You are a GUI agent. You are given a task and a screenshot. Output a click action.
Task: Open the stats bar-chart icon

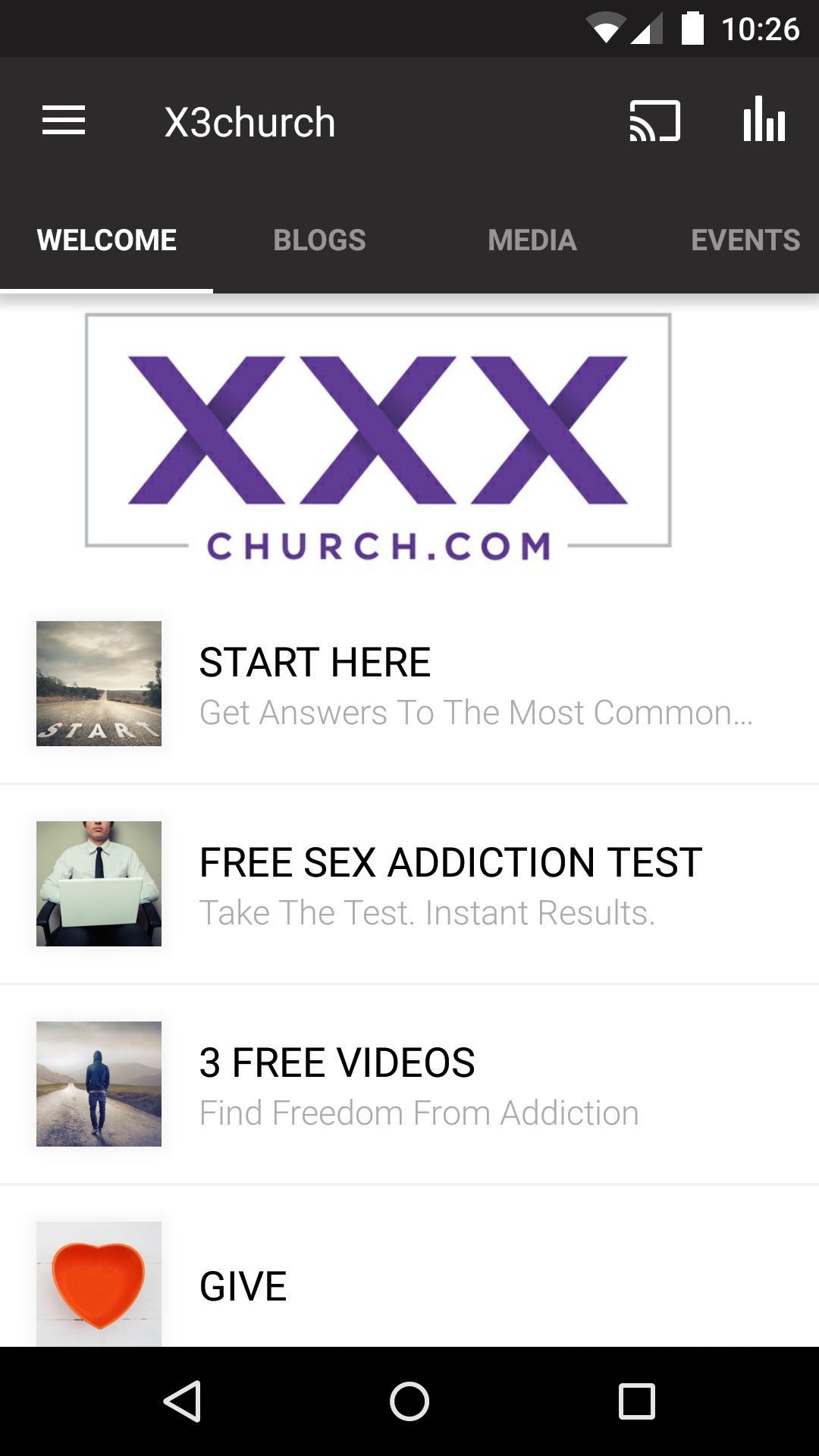coord(764,121)
